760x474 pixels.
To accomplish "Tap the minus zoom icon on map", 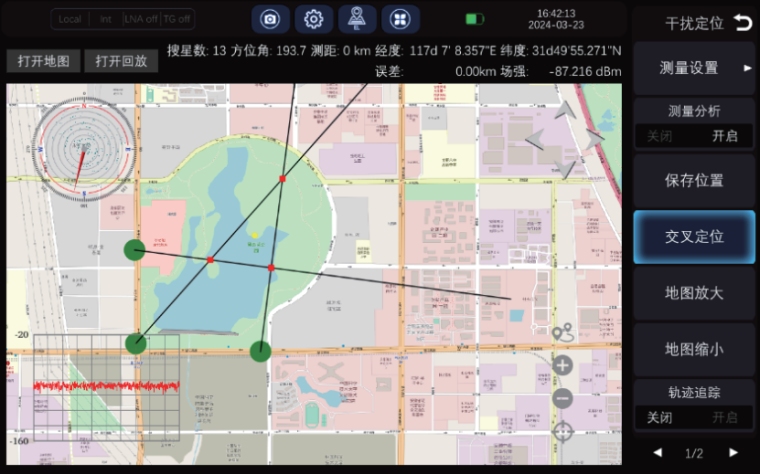I will pyautogui.click(x=563, y=398).
